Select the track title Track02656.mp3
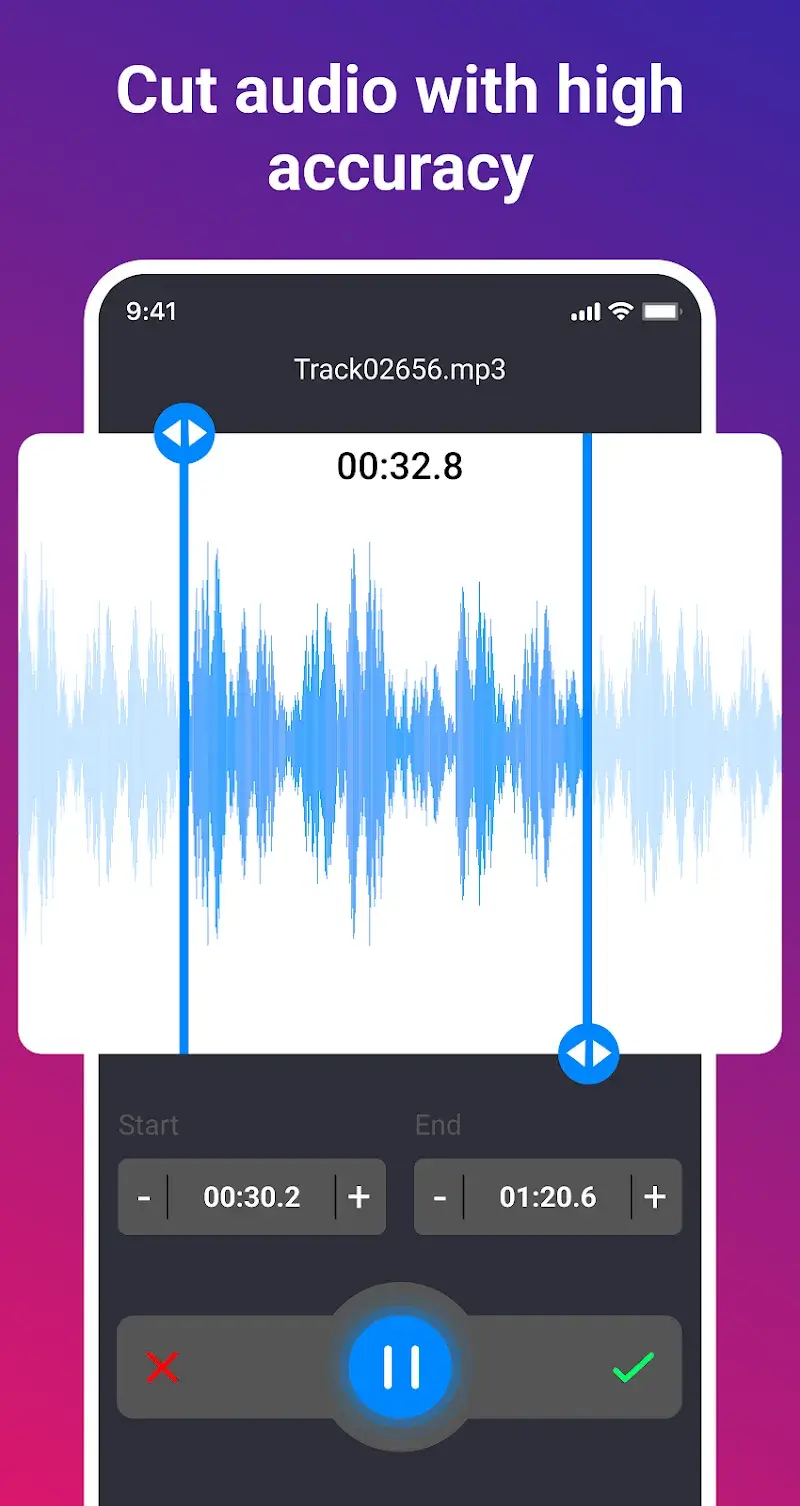This screenshot has height=1506, width=800. coord(400,369)
